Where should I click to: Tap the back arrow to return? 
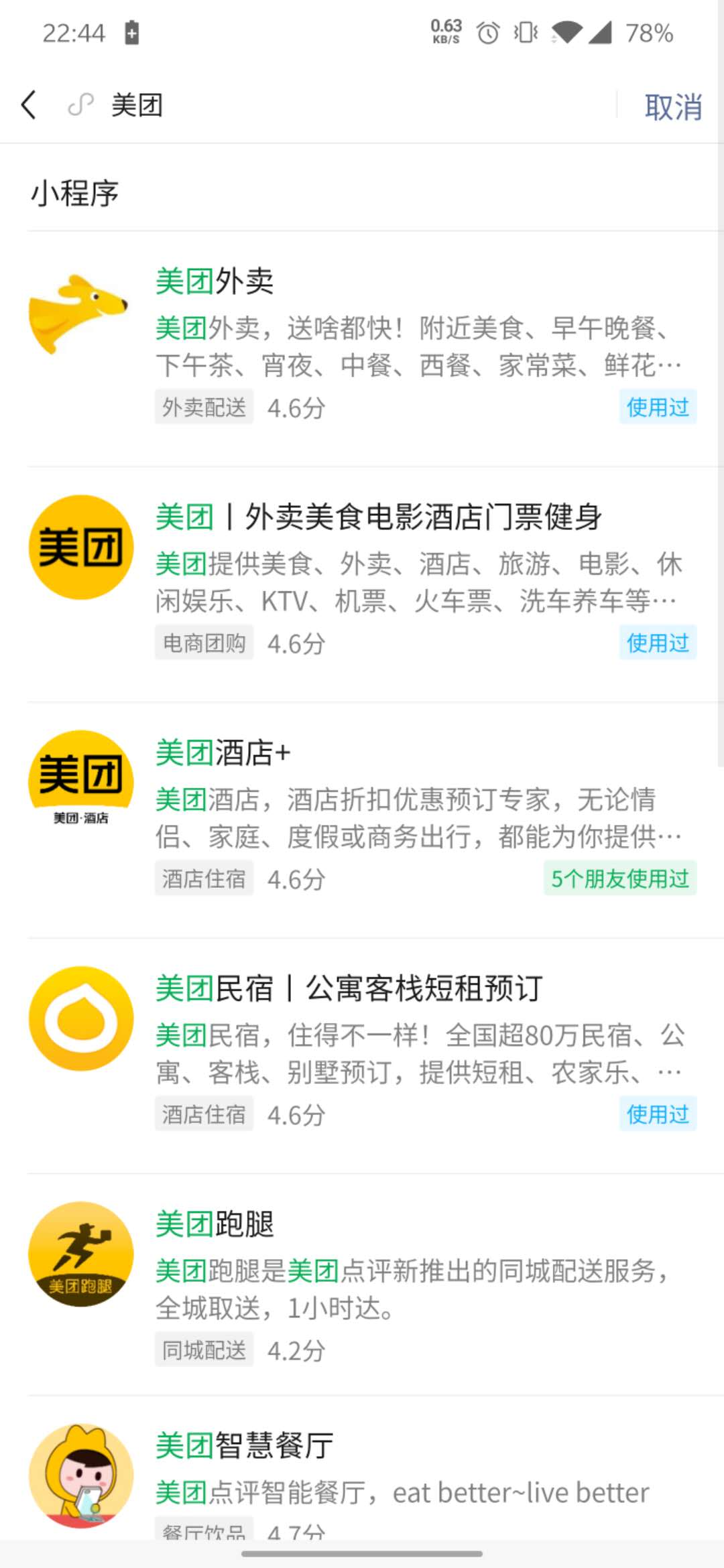(27, 105)
